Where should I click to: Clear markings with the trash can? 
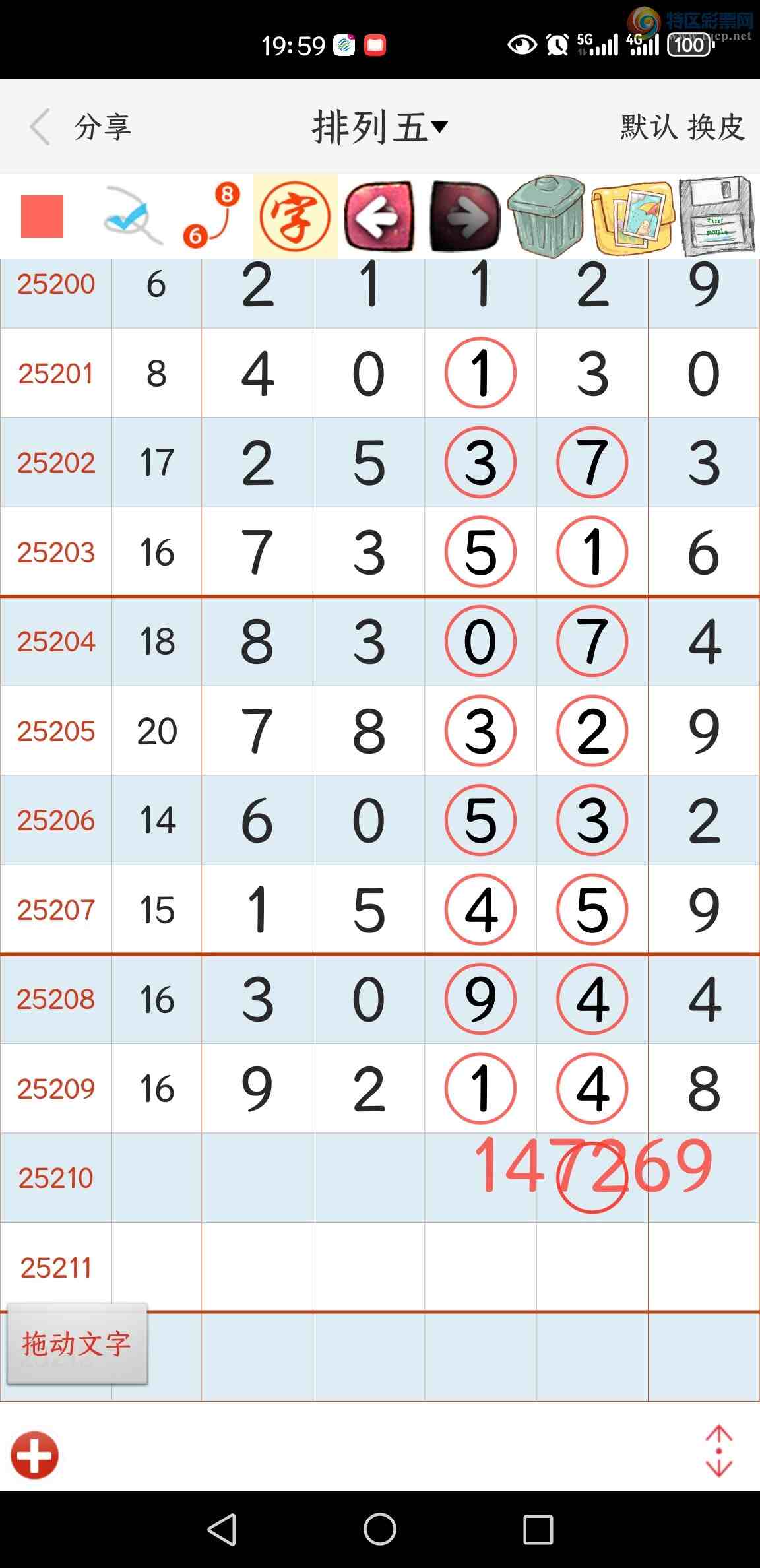click(546, 216)
